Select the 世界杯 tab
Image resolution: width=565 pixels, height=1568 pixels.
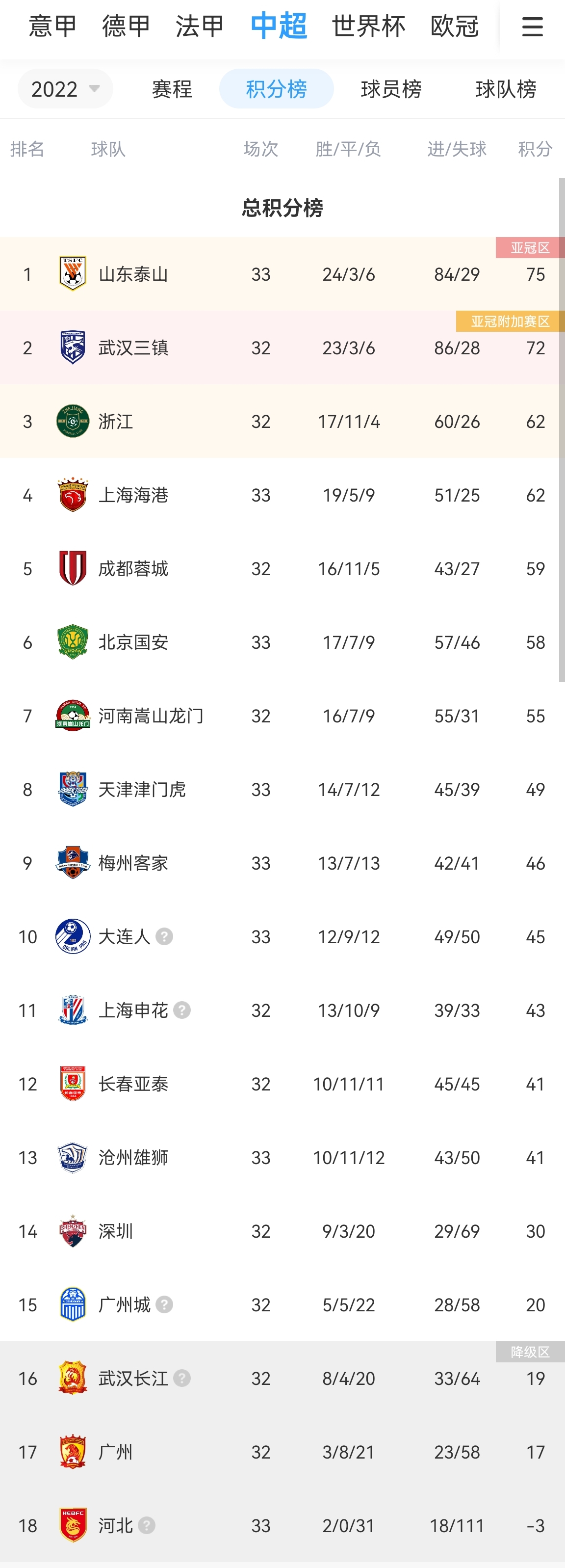(x=368, y=27)
